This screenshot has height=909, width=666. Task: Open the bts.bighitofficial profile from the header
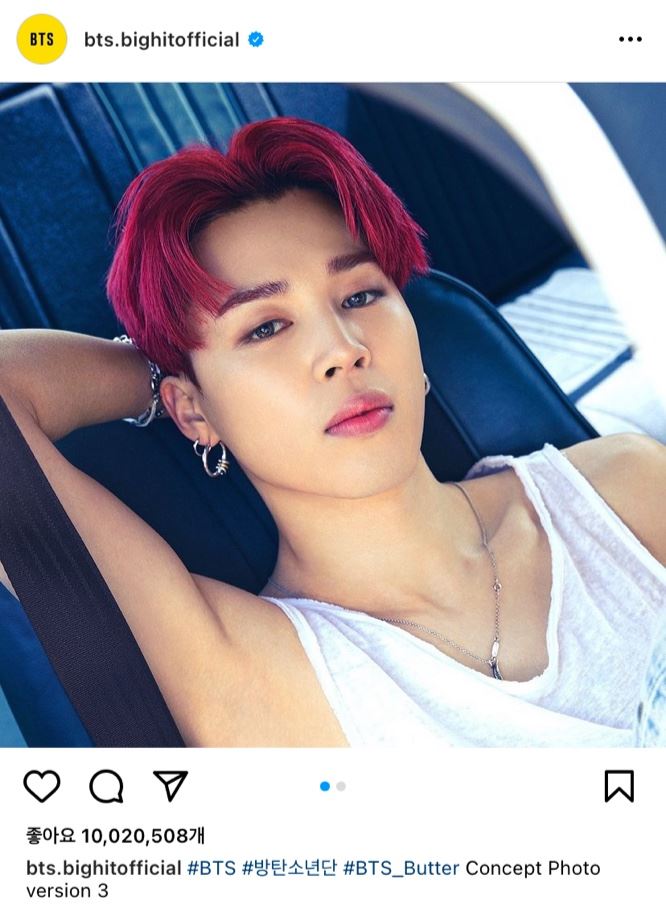click(161, 40)
